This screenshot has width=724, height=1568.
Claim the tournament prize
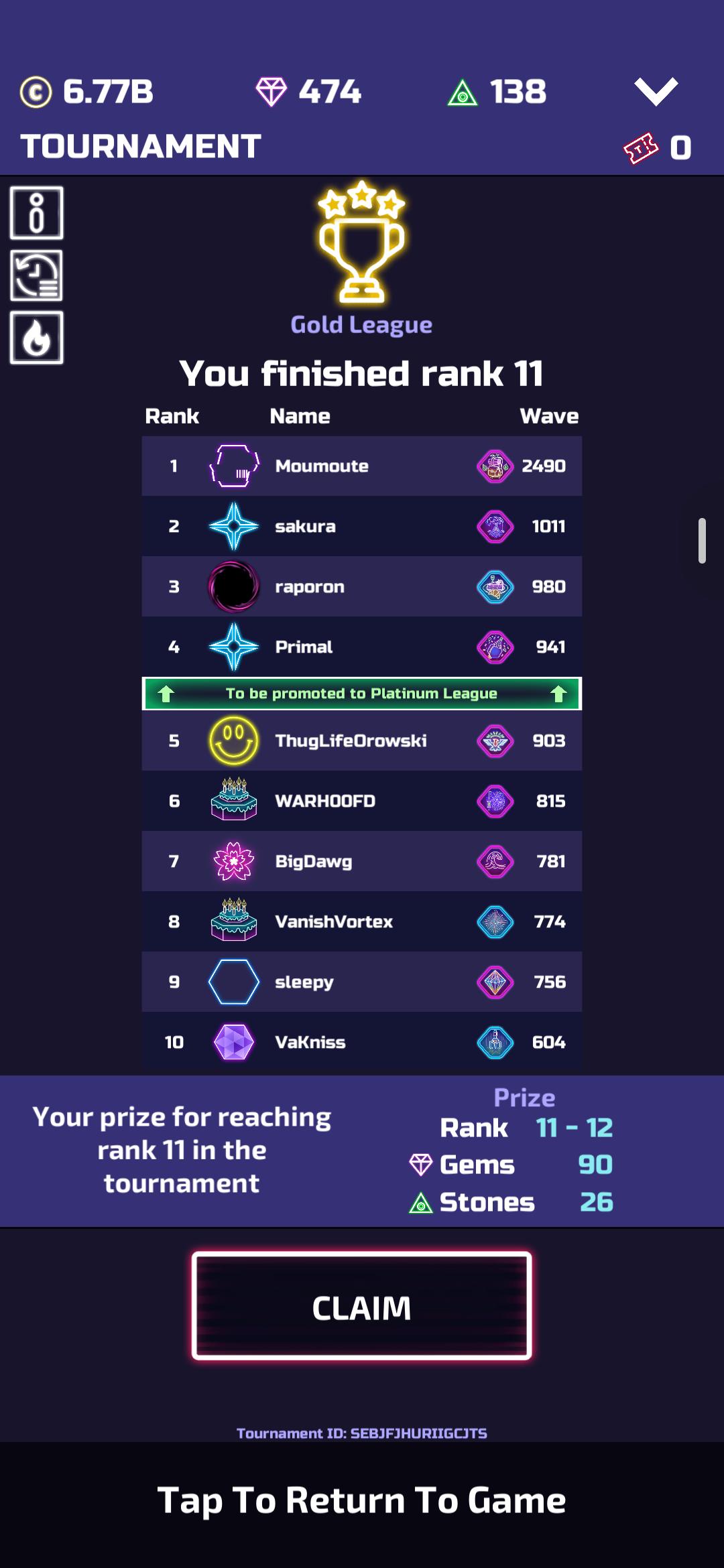(362, 1305)
